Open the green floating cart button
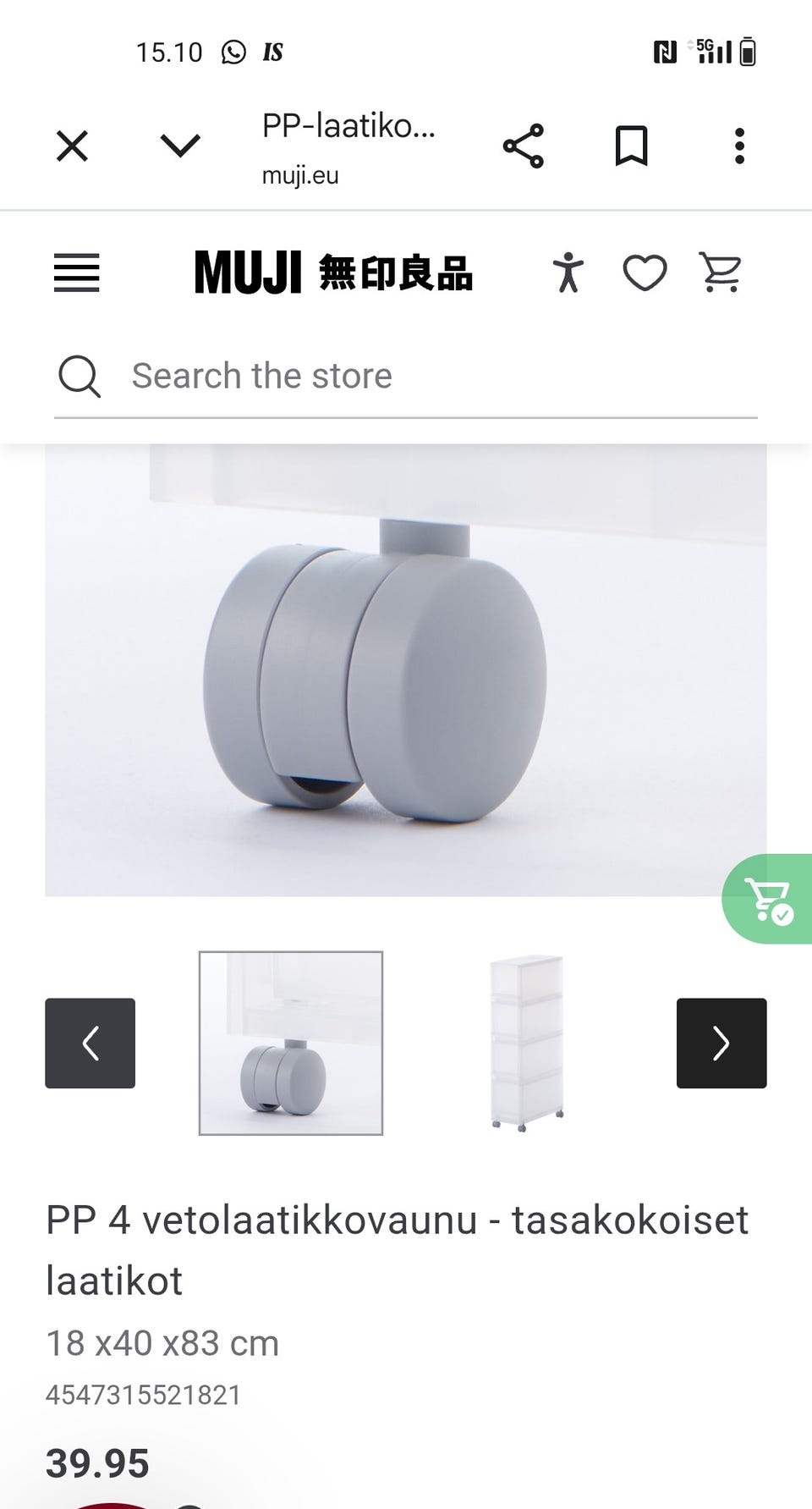Viewport: 812px width, 1509px height. [767, 899]
